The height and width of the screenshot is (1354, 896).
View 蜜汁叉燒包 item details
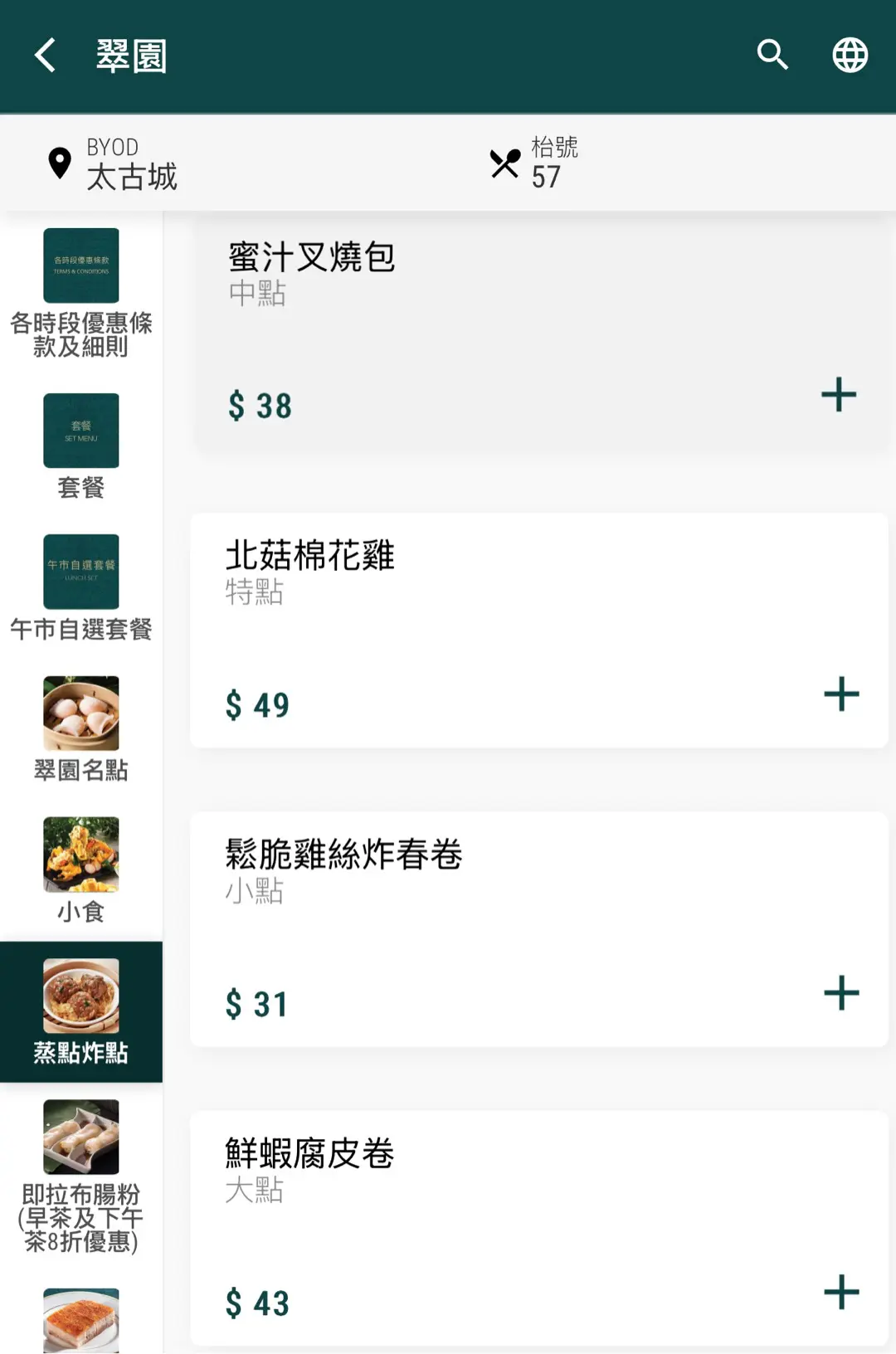tap(311, 257)
